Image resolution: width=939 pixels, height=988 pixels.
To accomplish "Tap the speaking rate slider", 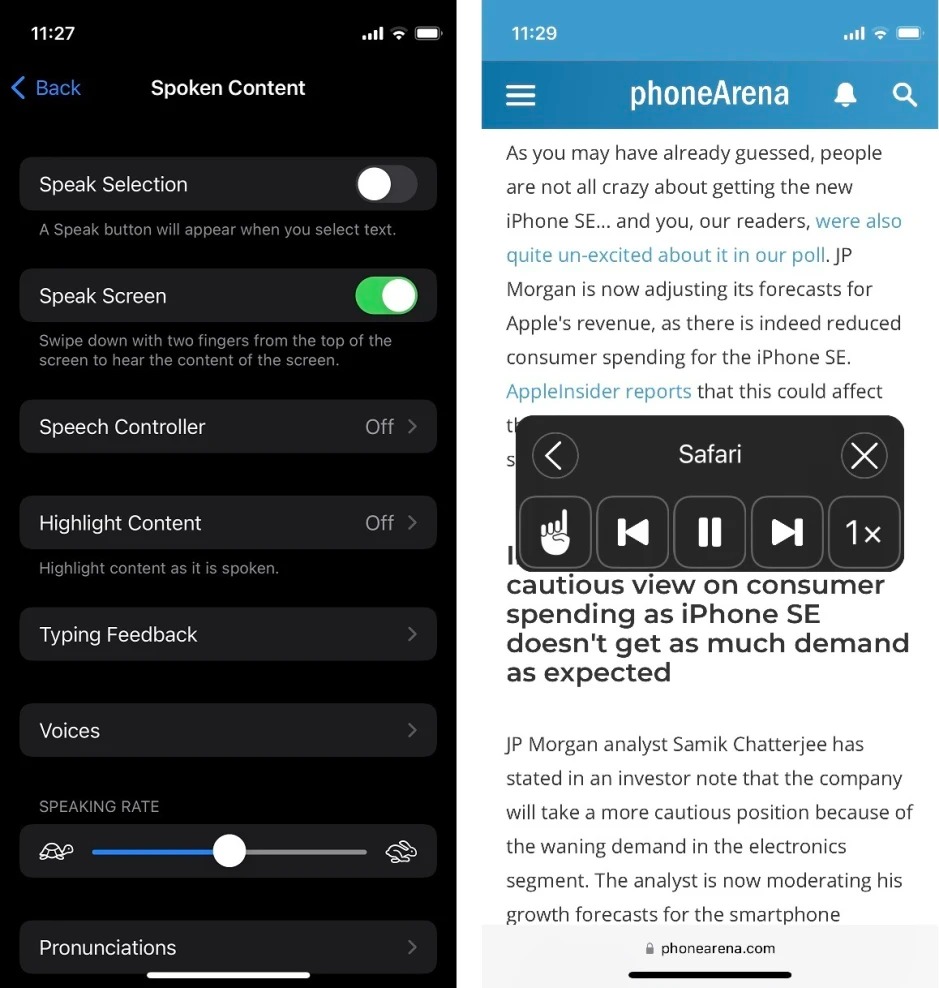I will [x=230, y=852].
